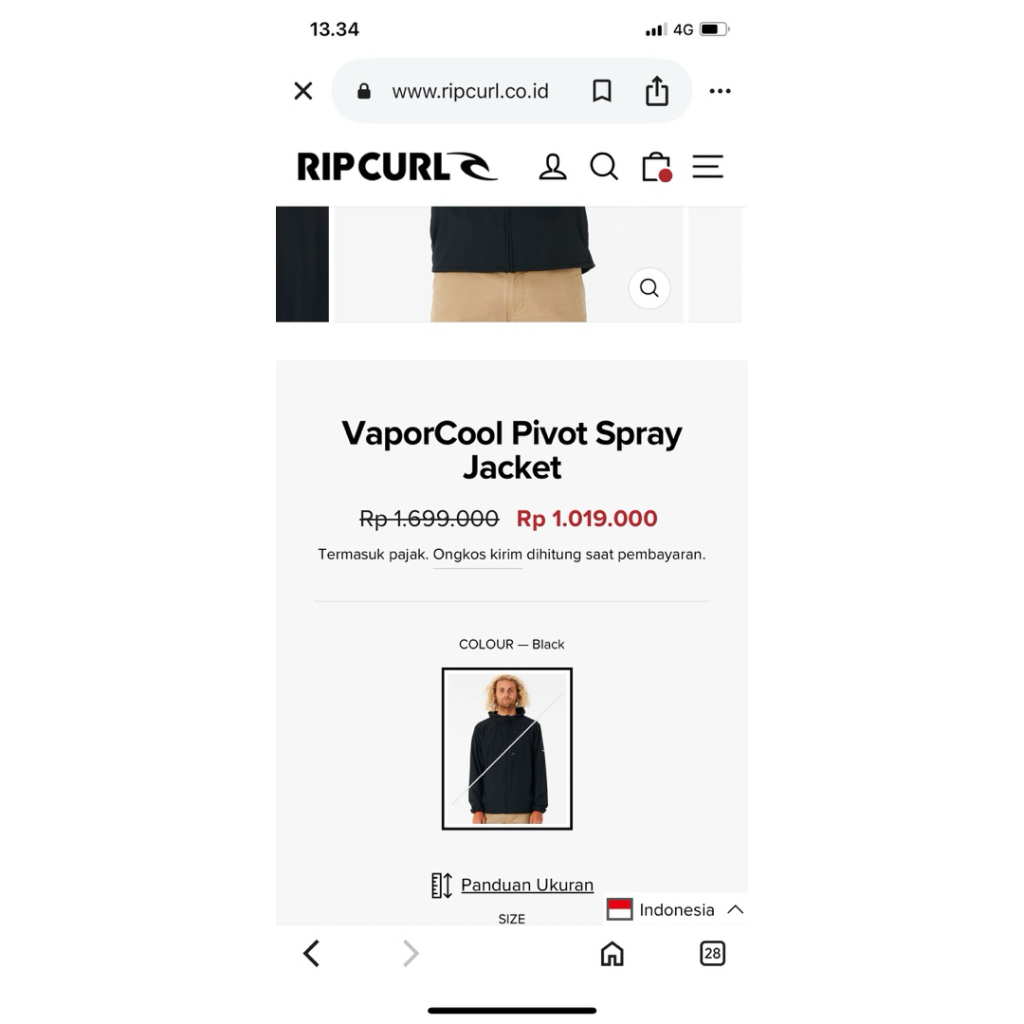Select the Black colour swatch
Screen dimensions: 1024x1024
(x=507, y=749)
